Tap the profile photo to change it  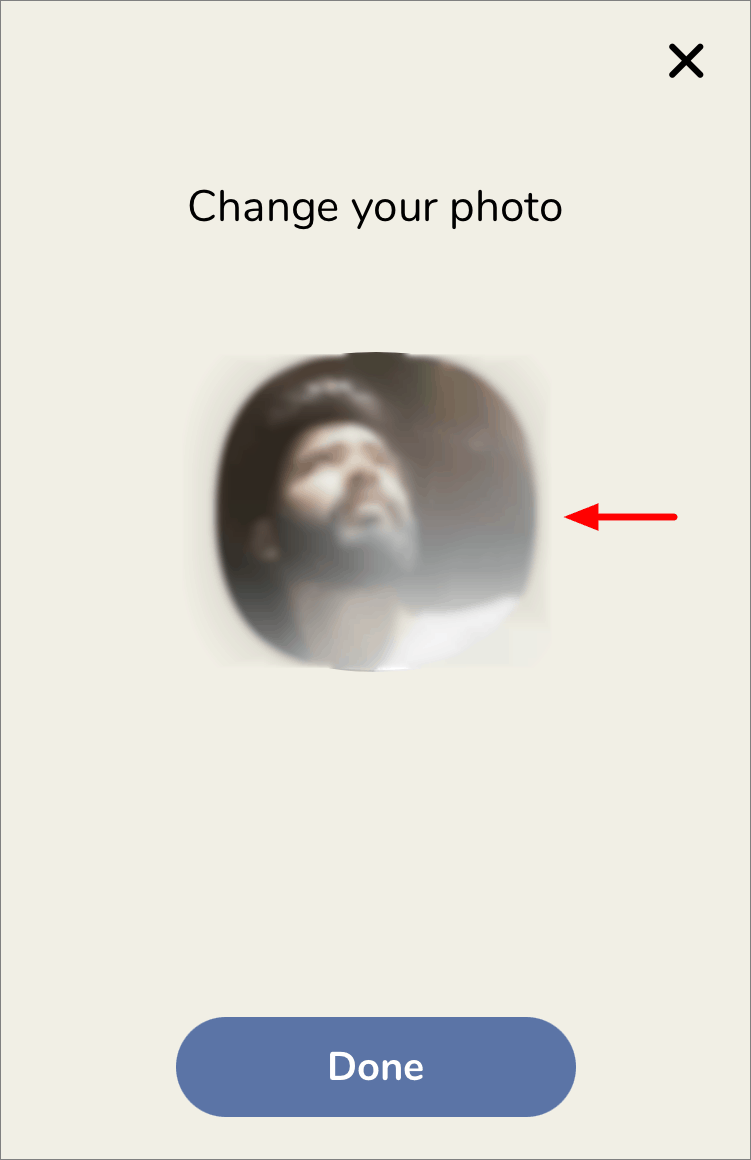point(376,512)
